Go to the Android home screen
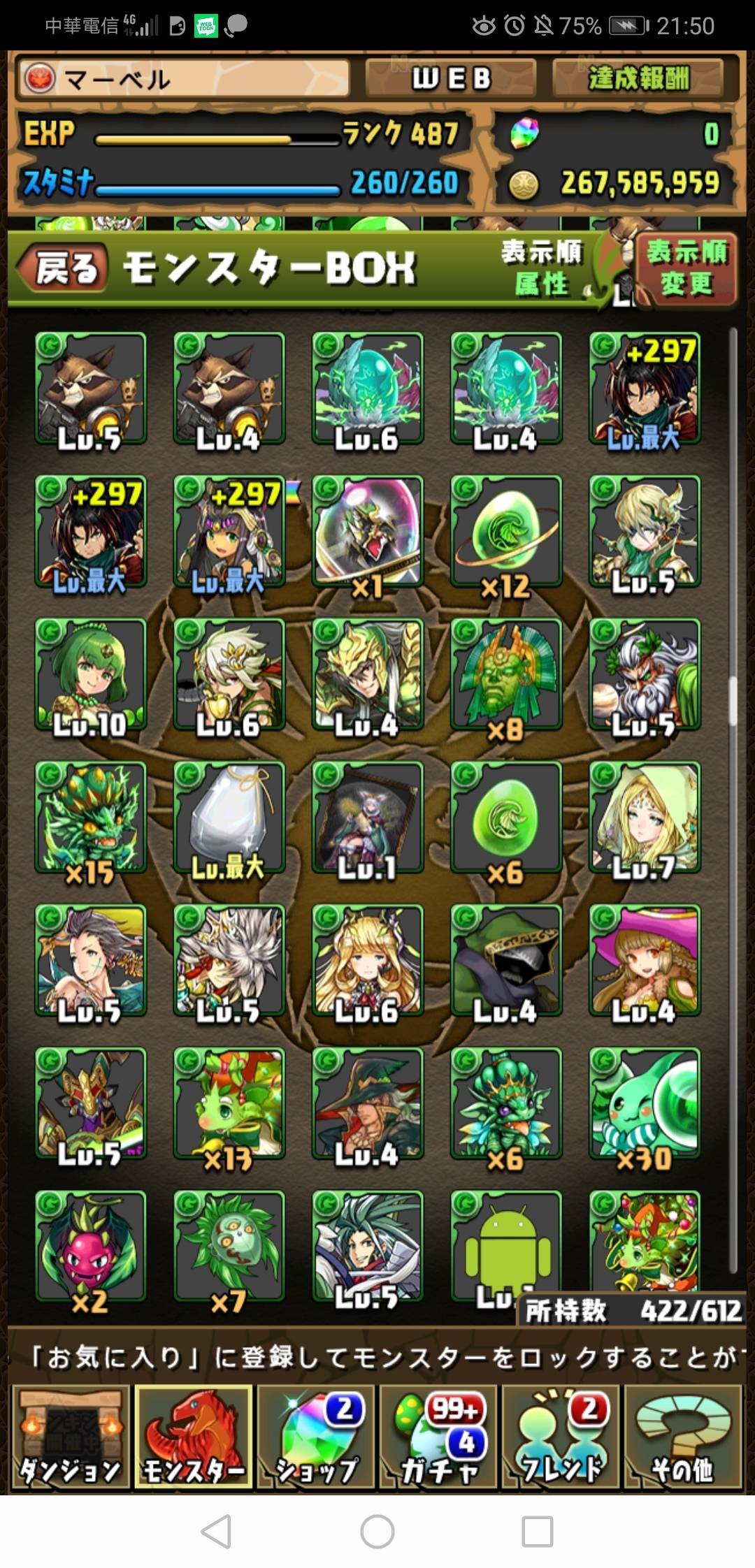The image size is (755, 1568). (377, 1532)
